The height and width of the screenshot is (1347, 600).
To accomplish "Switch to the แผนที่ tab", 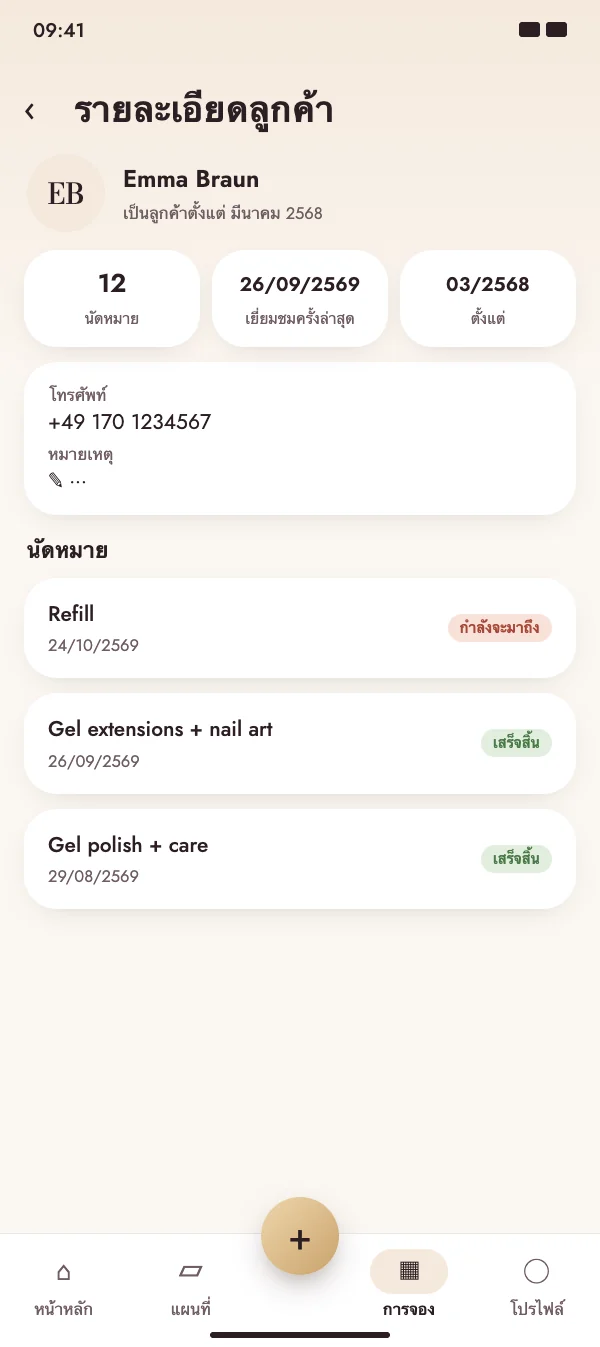I will (190, 1288).
